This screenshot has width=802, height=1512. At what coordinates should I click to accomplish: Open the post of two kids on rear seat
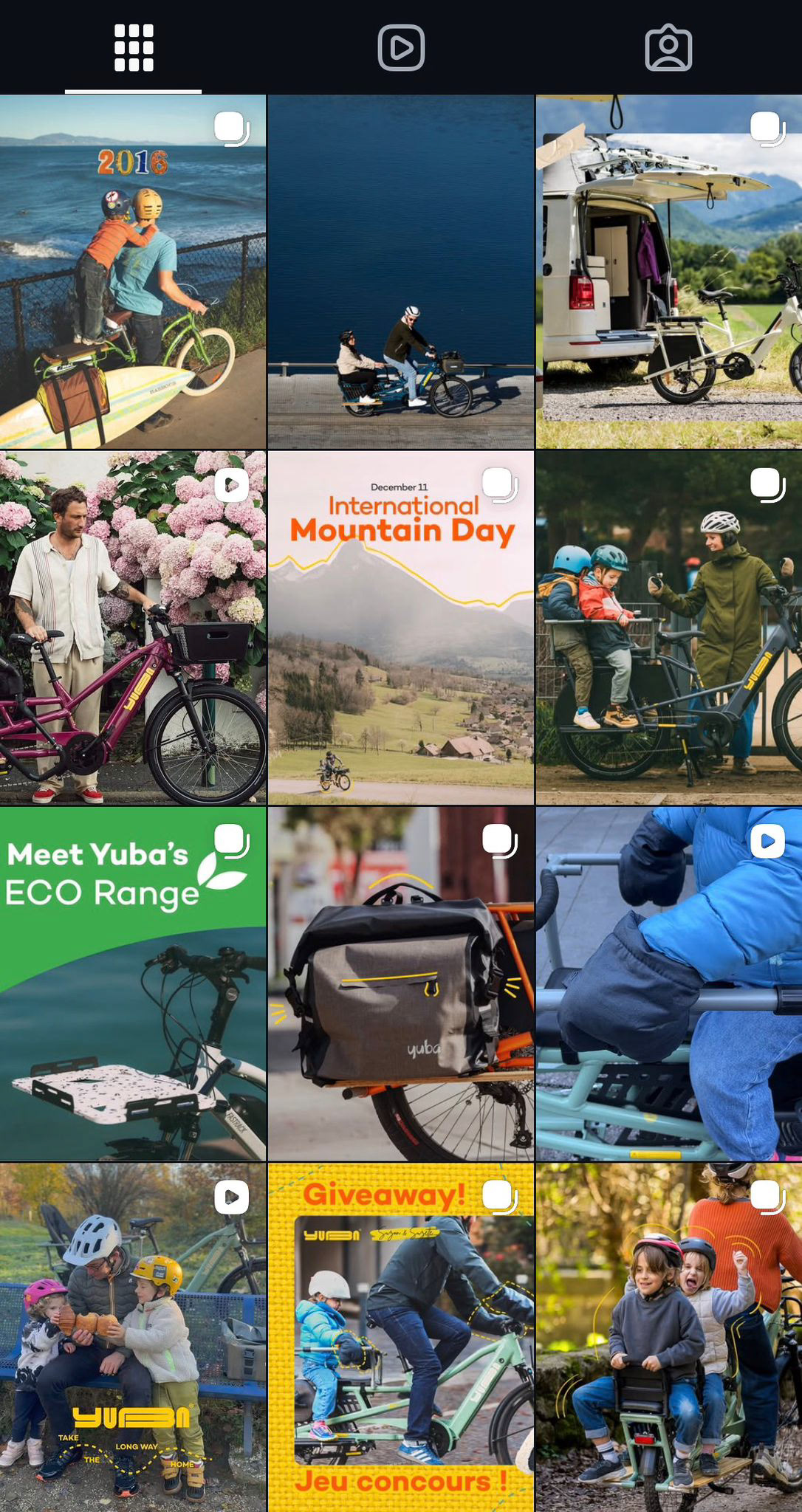669,1338
